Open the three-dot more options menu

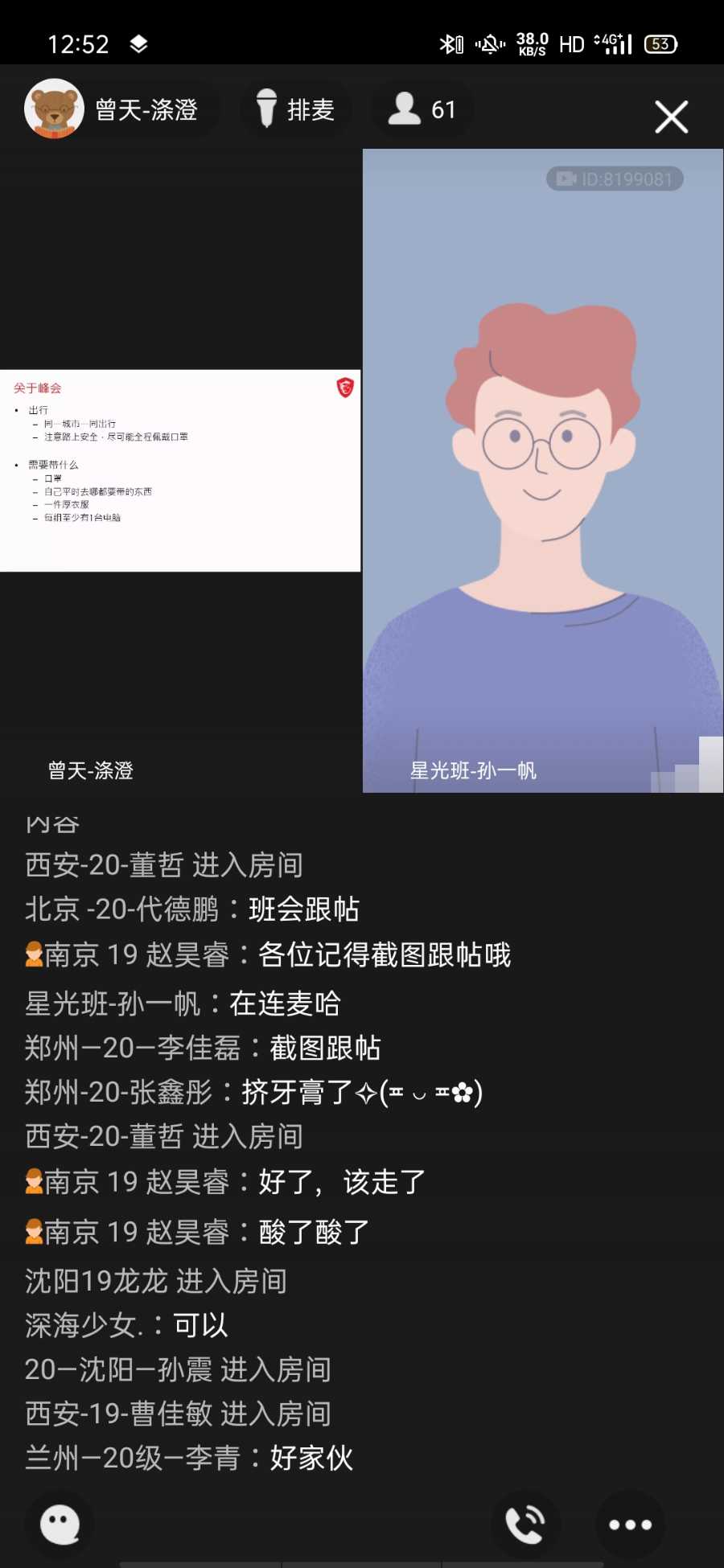pos(630,1524)
